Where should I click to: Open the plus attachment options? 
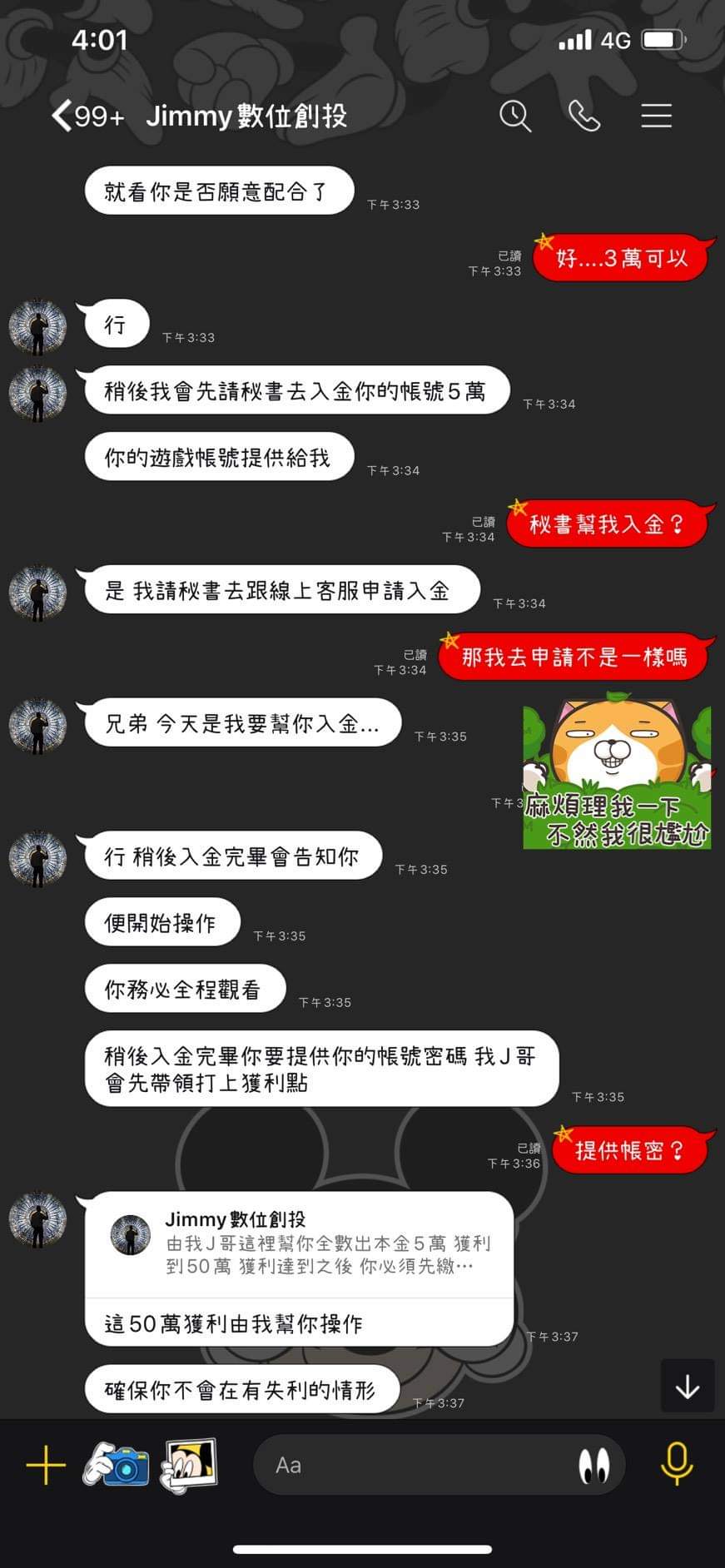click(46, 1465)
